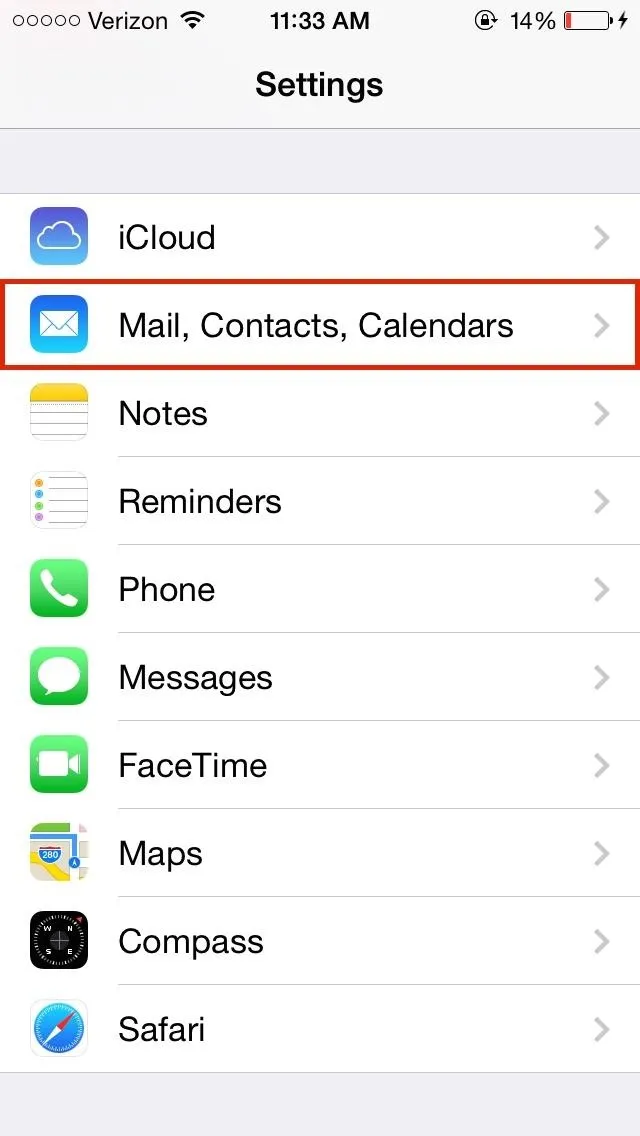Open Safari settings

click(320, 1029)
